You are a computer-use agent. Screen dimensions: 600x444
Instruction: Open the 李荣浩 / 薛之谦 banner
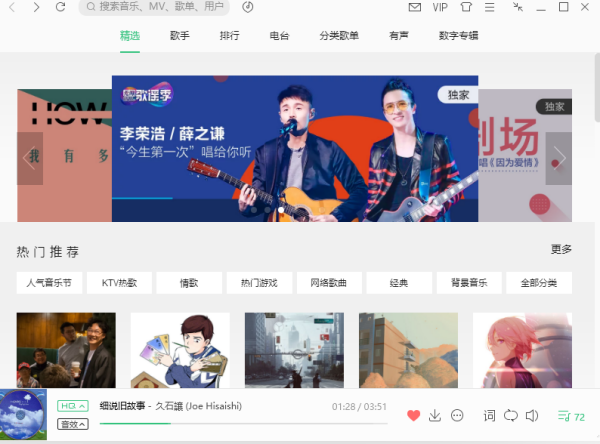click(x=295, y=148)
